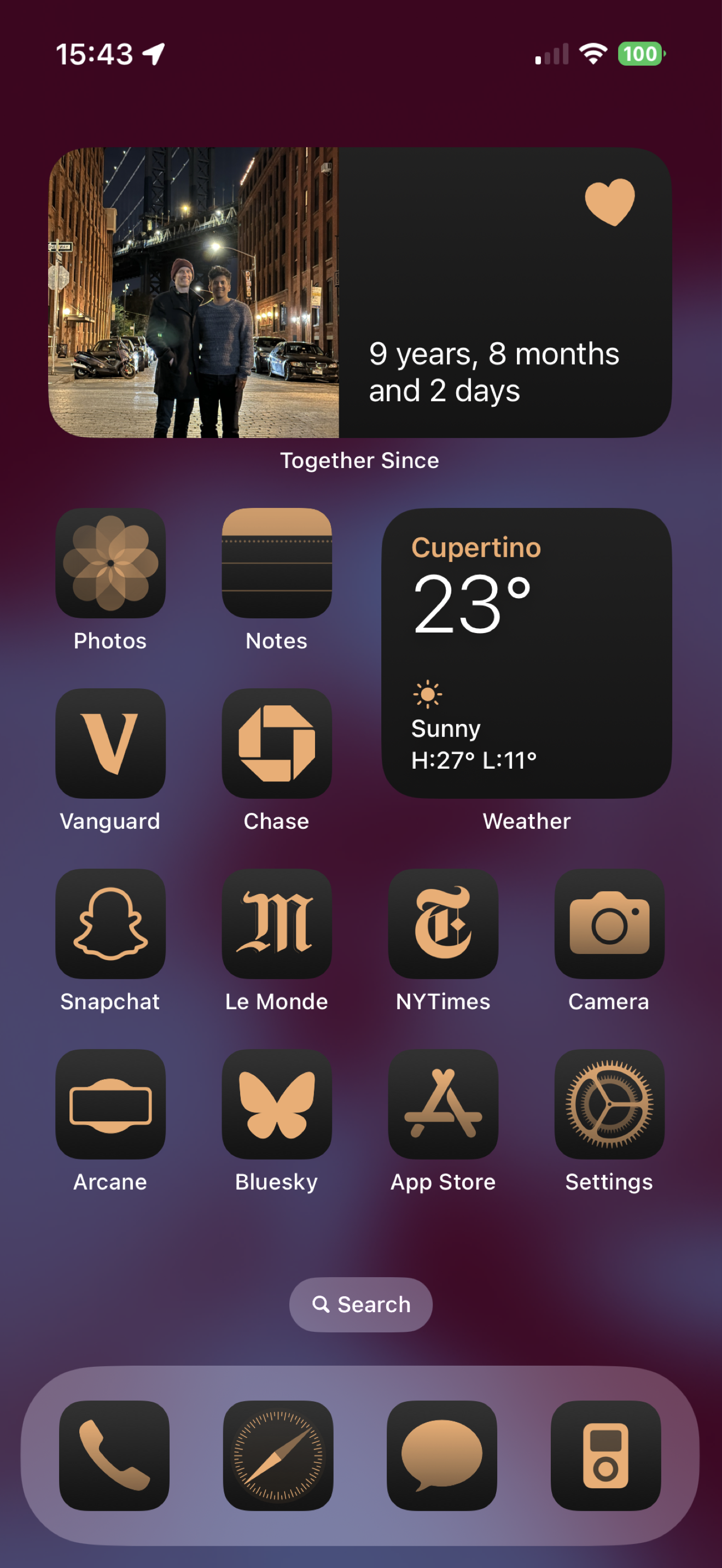Screen dimensions: 722x1568
Task: Open the App Store
Action: pyautogui.click(x=442, y=1104)
